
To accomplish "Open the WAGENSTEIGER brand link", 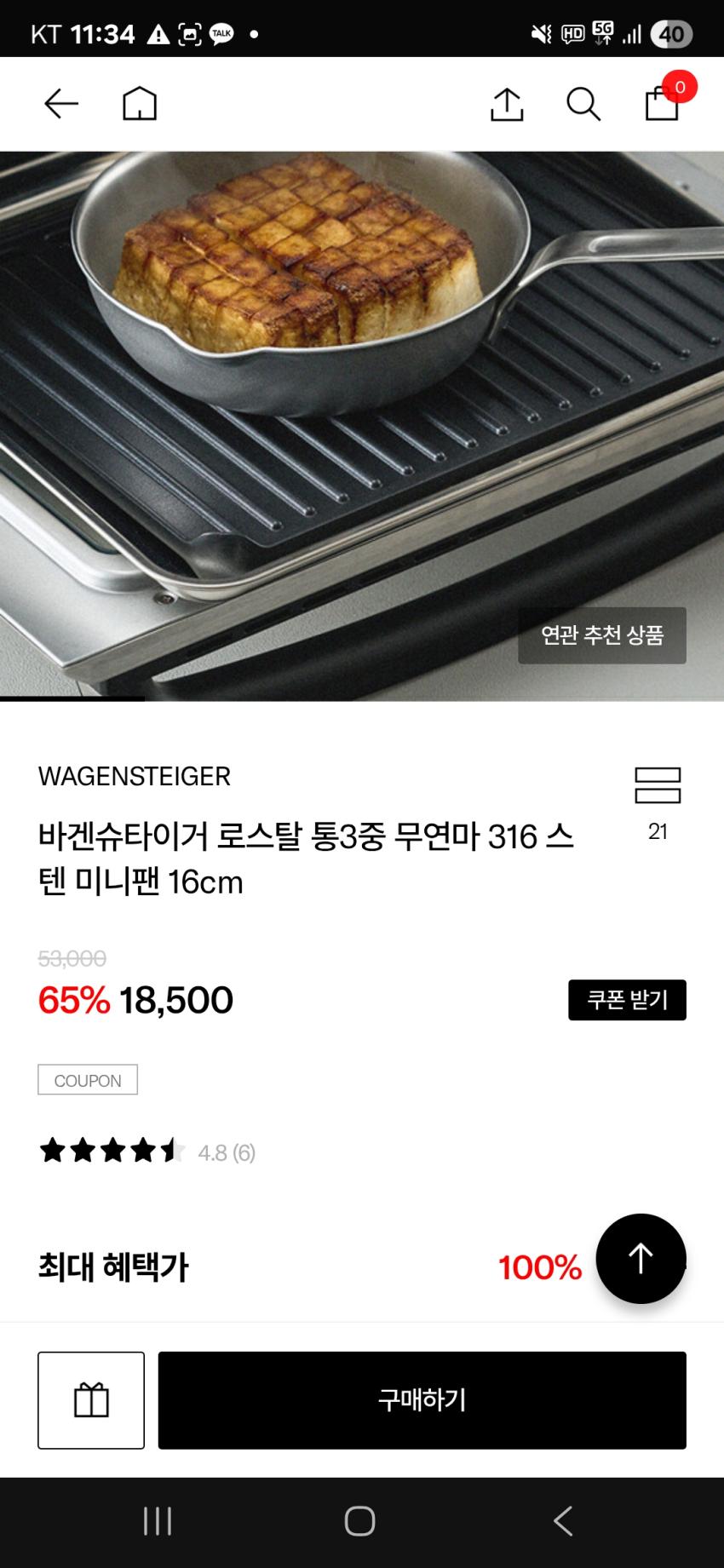I will [135, 776].
